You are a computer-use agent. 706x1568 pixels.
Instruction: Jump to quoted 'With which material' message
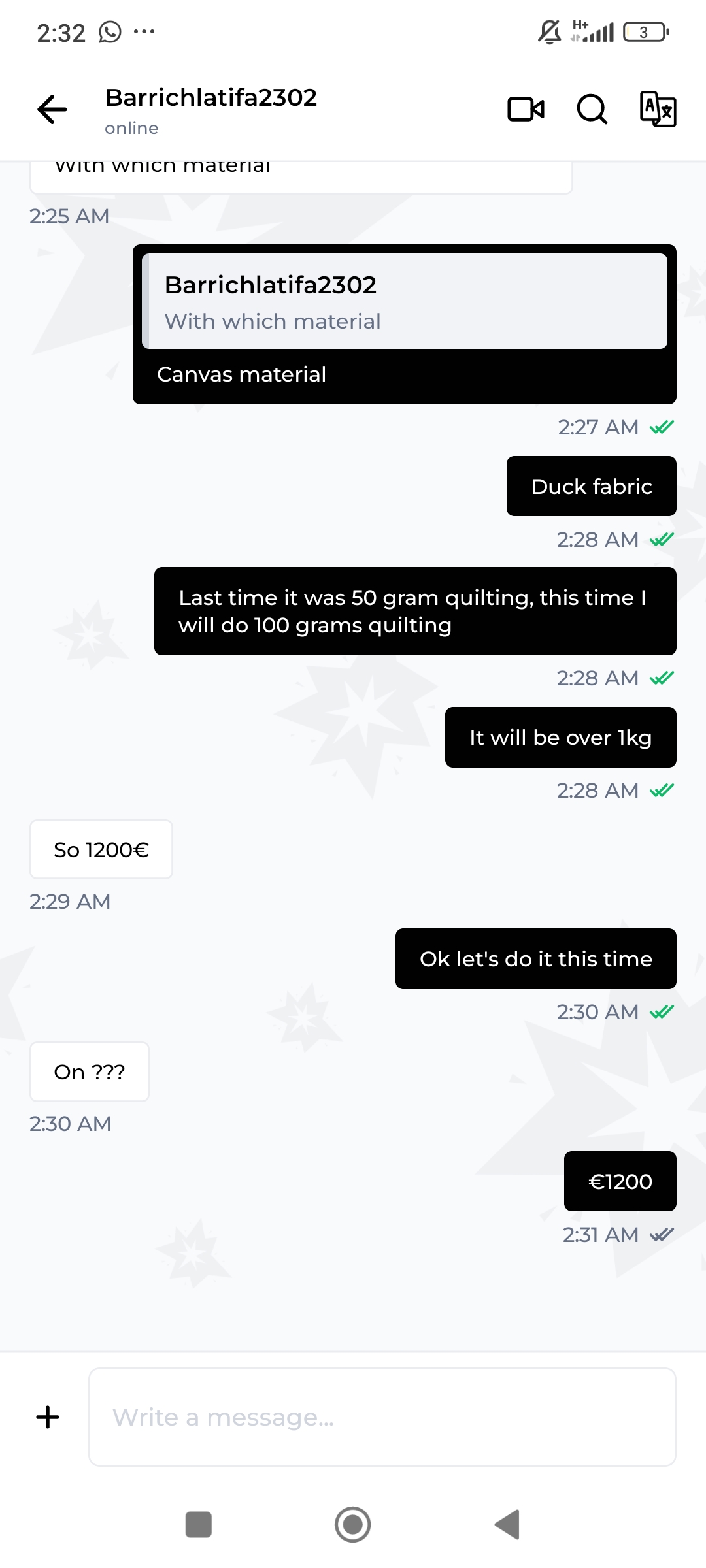[404, 302]
